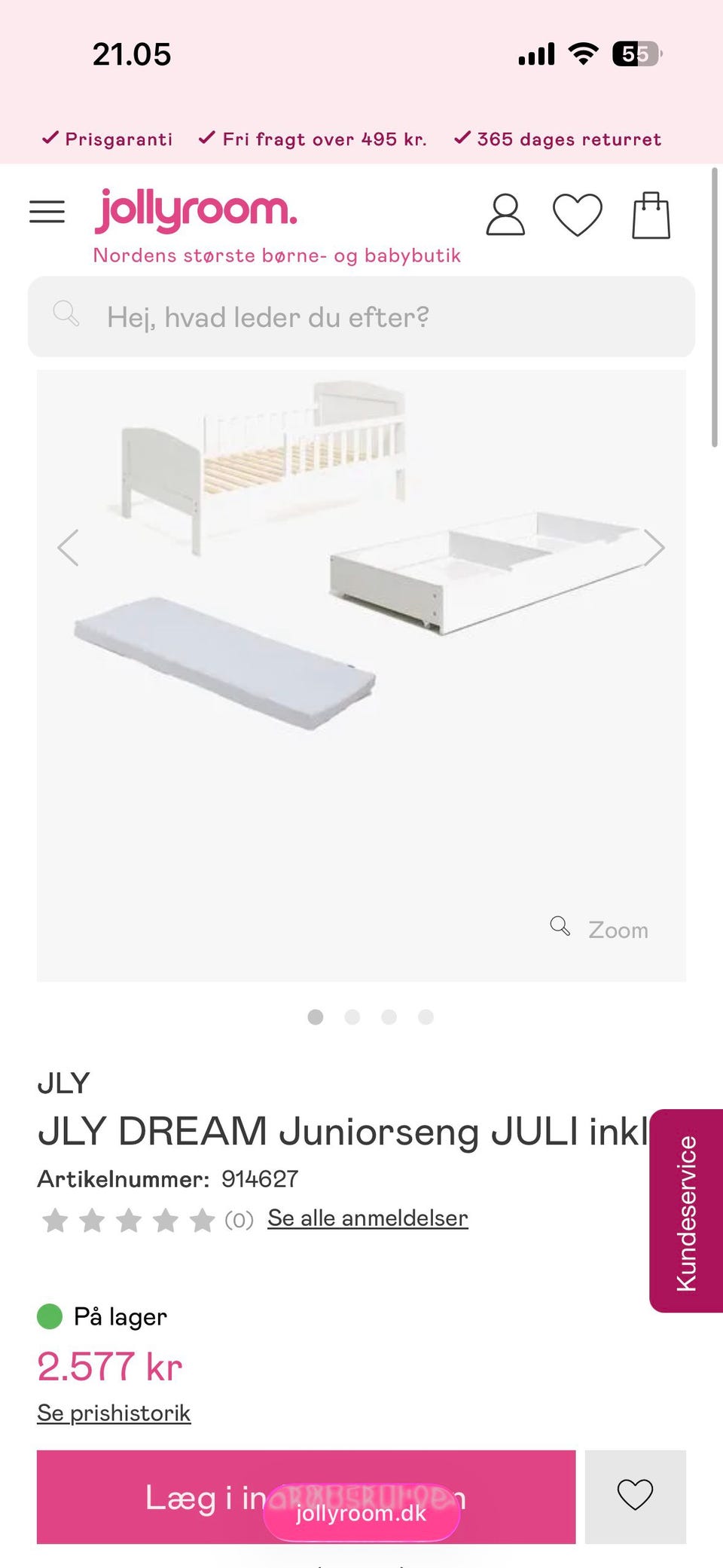The image size is (723, 1568).
Task: Open the jollyroom.dk address pill
Action: (x=361, y=1513)
